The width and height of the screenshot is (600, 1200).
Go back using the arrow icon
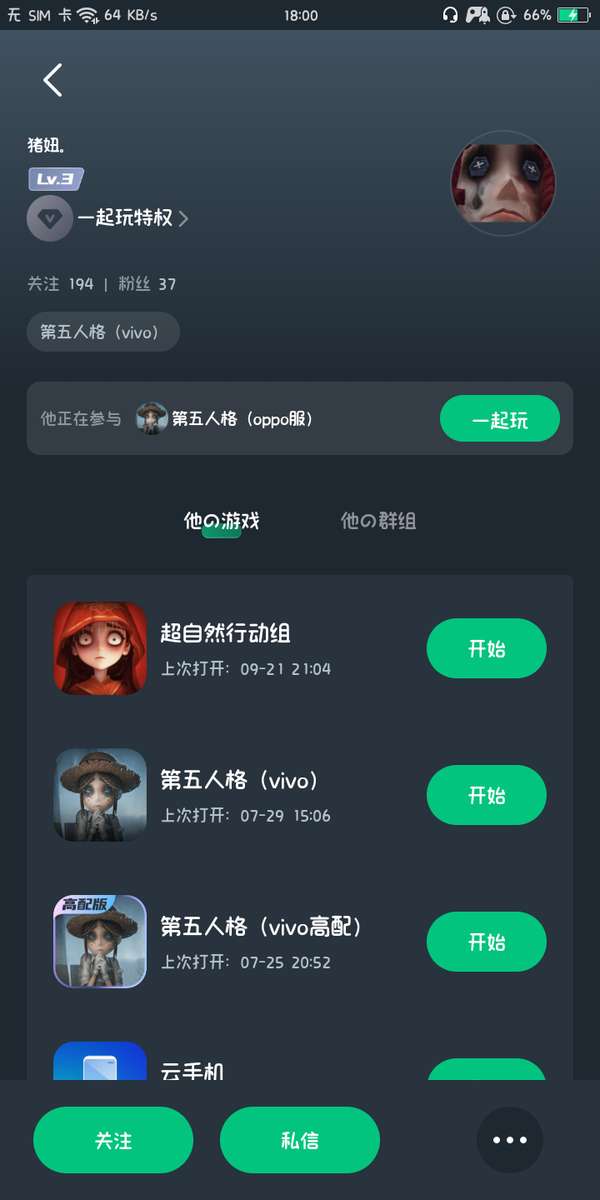pos(53,80)
